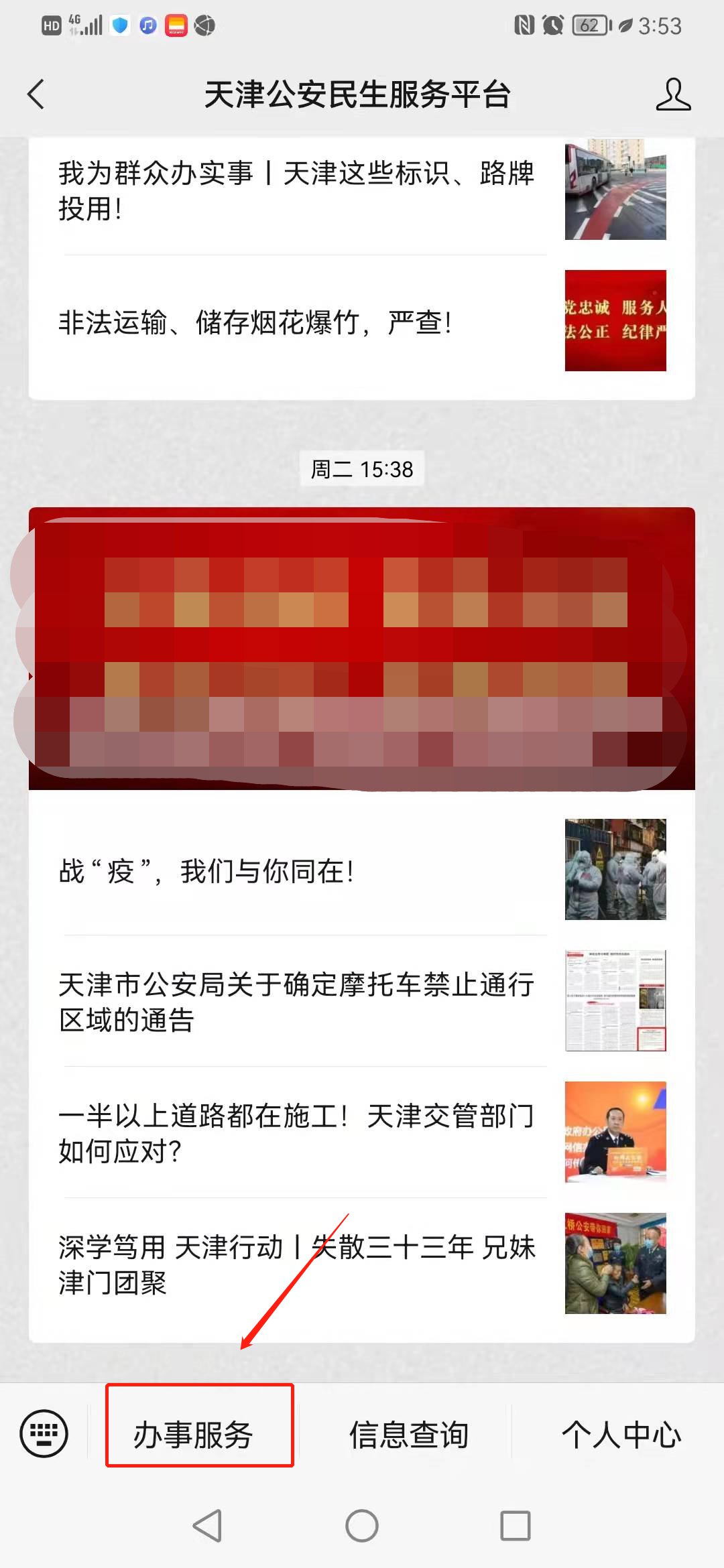724x1568 pixels.
Task: Open the 个人中心 menu
Action: (x=621, y=1434)
